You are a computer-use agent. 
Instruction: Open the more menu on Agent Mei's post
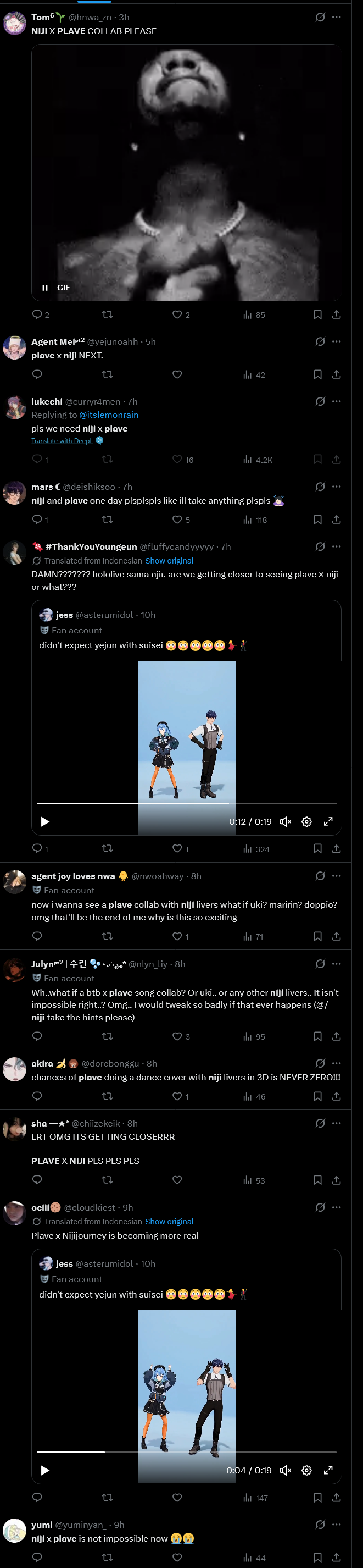(x=336, y=341)
